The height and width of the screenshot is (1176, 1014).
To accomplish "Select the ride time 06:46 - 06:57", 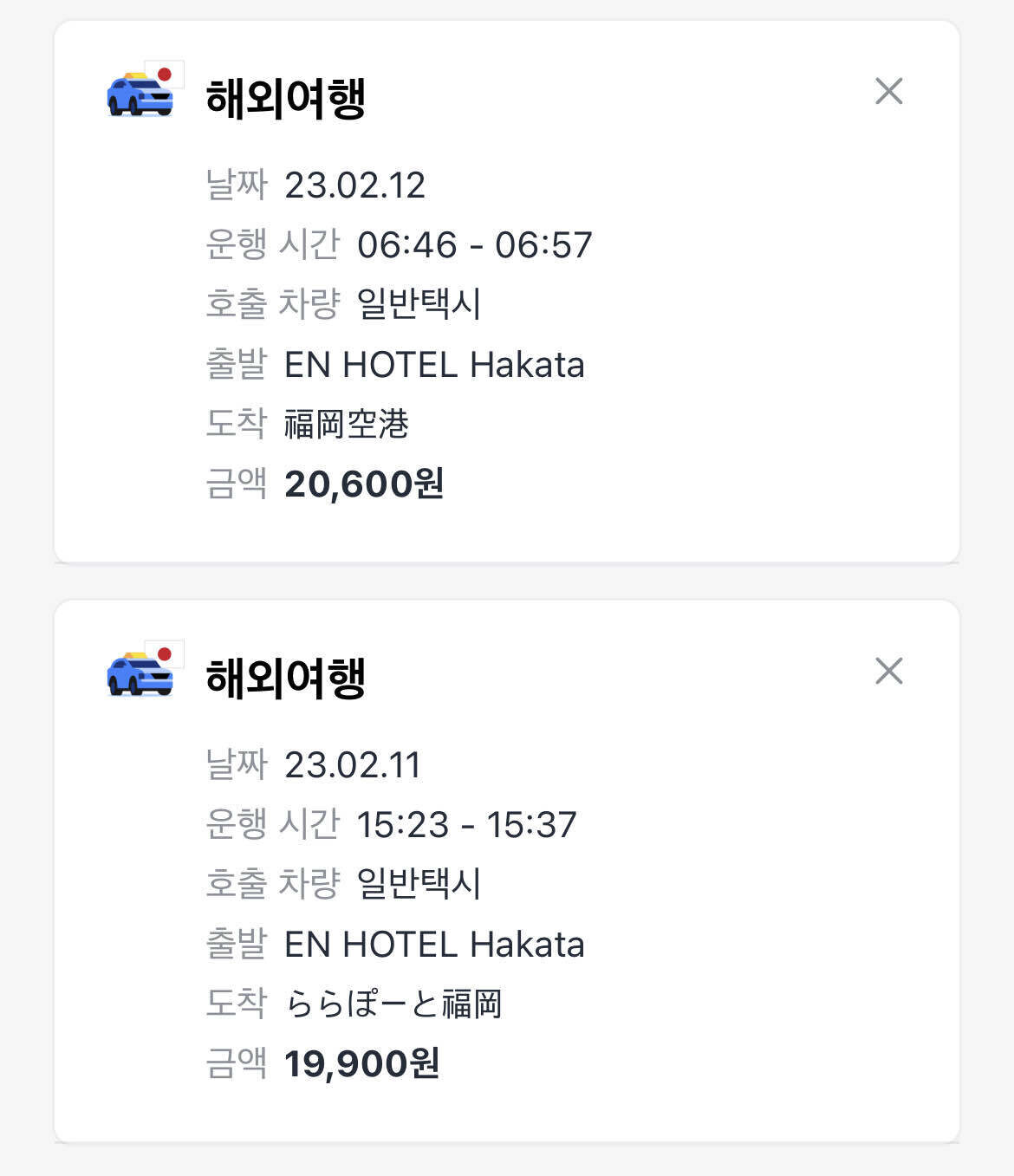I will point(475,244).
